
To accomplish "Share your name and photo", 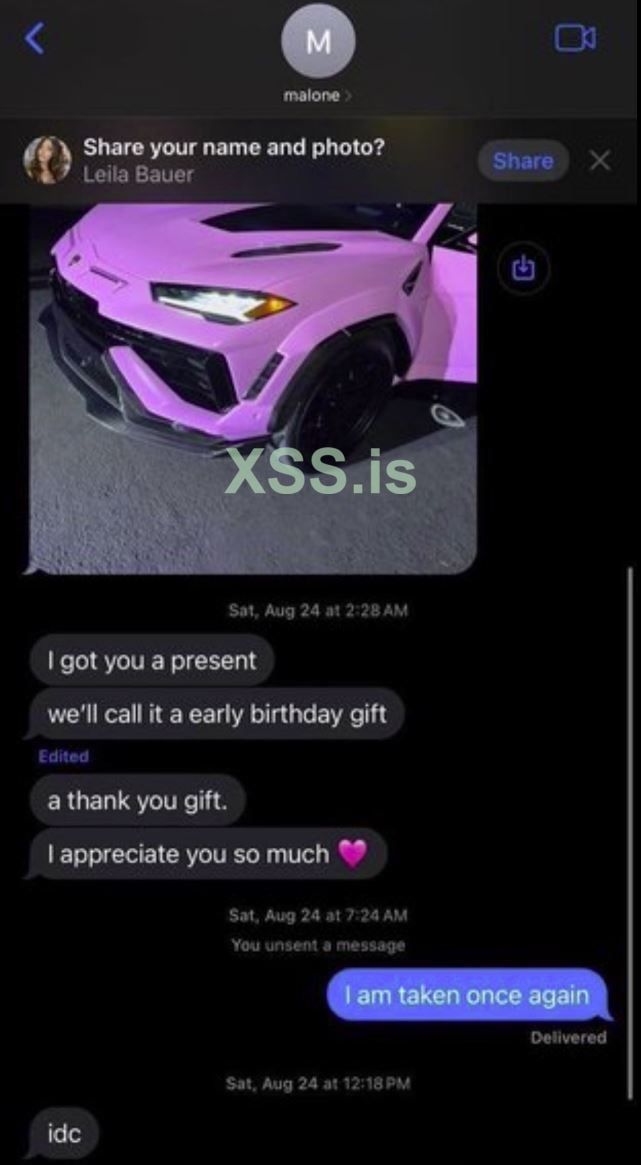I will click(x=522, y=161).
